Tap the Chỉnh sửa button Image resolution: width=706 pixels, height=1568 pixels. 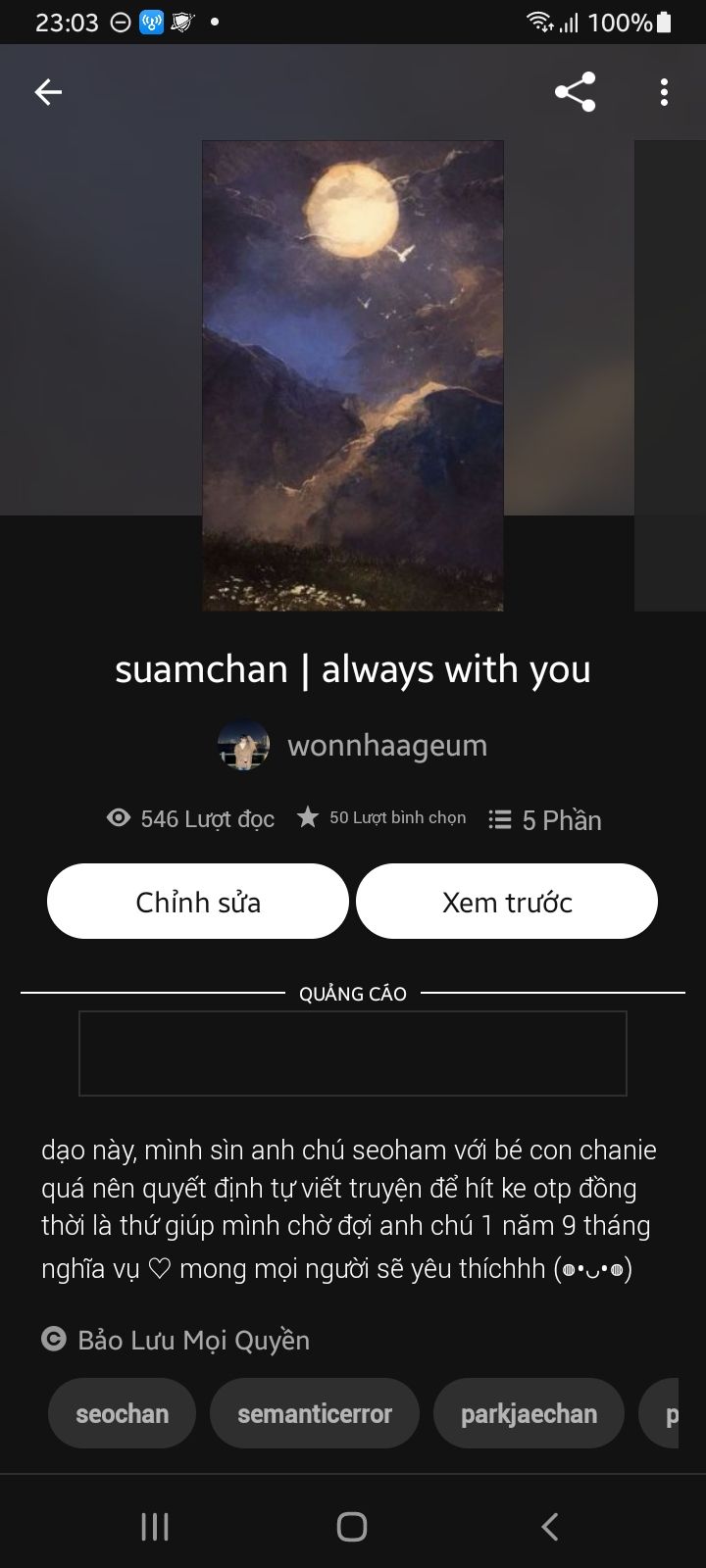[198, 902]
